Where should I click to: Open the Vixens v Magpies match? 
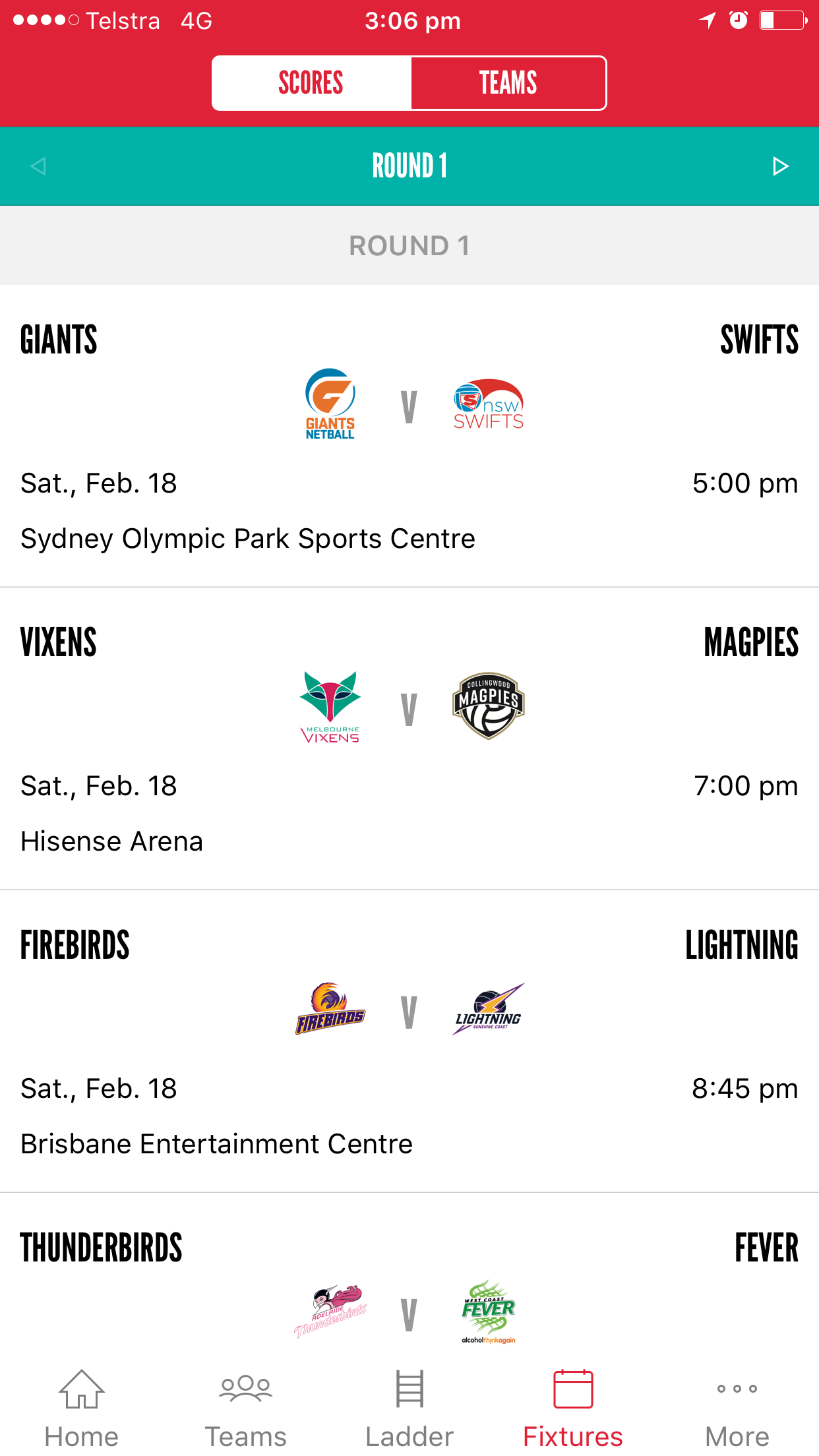coord(409,738)
